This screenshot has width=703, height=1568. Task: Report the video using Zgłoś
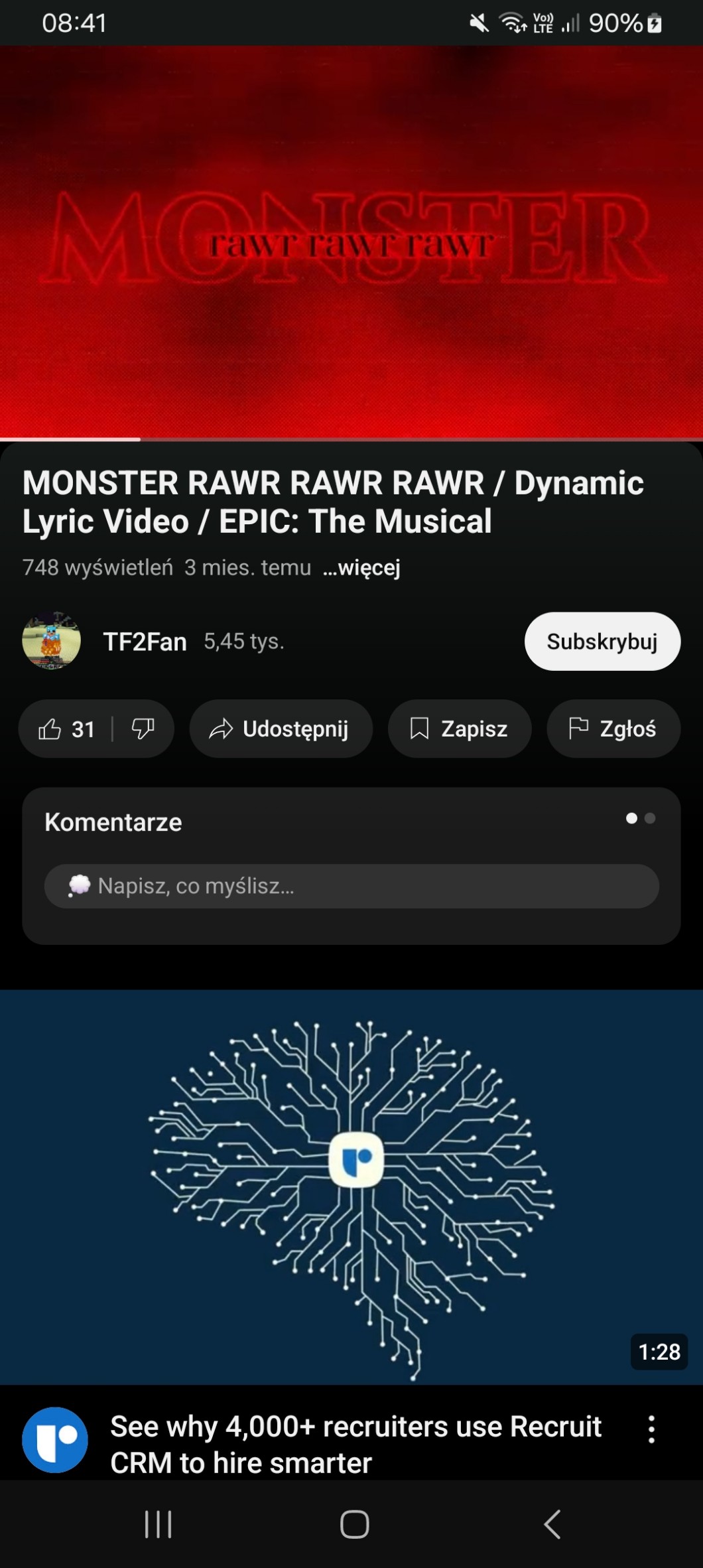point(613,729)
